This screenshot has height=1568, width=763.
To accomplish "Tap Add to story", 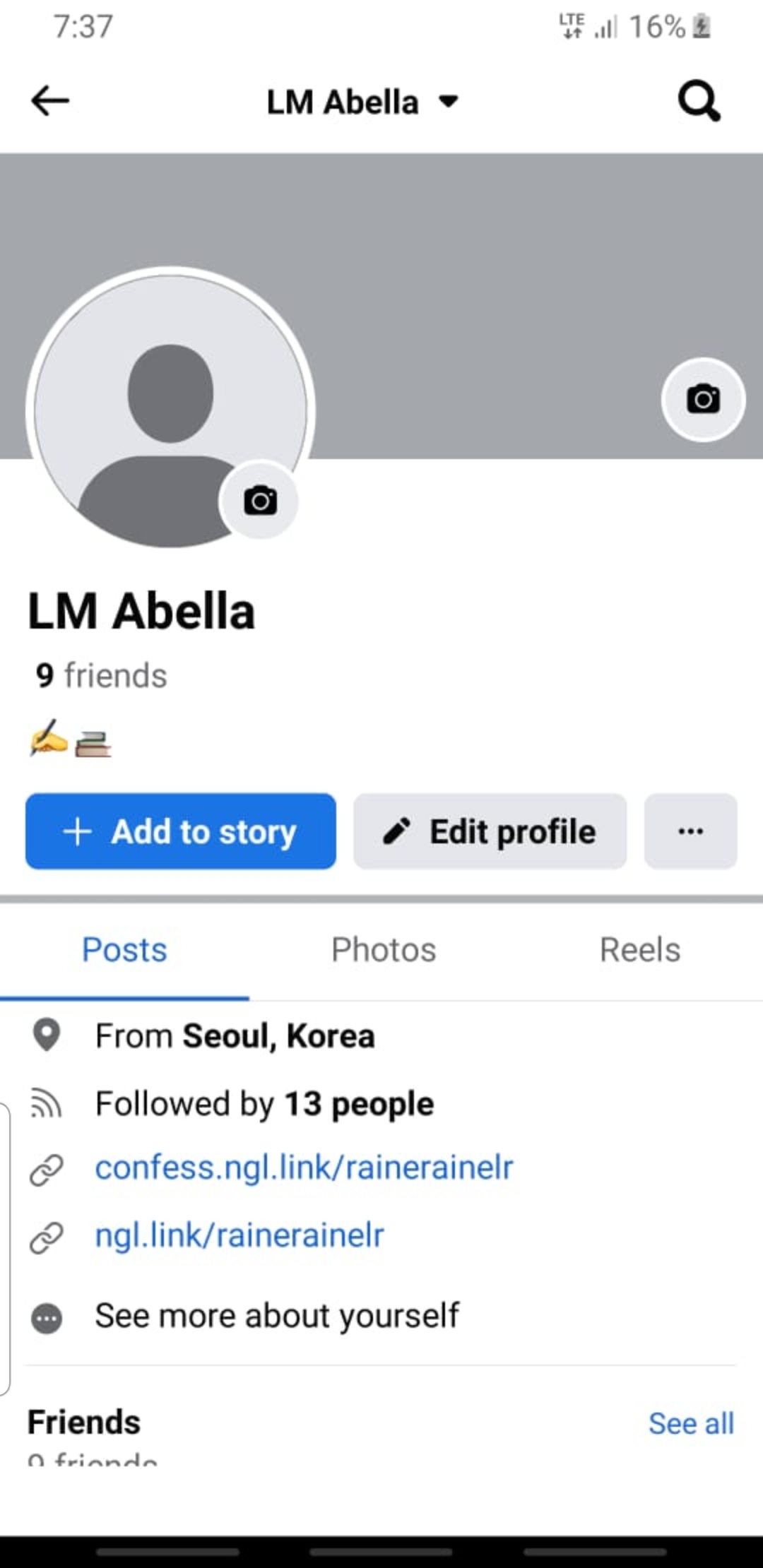I will (x=180, y=831).
